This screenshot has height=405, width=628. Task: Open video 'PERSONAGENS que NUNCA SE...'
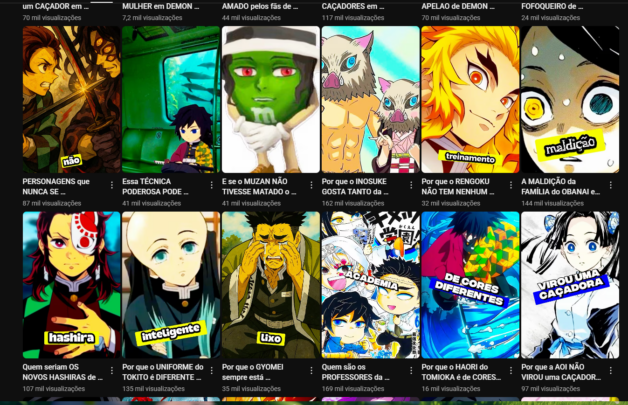coord(70,99)
